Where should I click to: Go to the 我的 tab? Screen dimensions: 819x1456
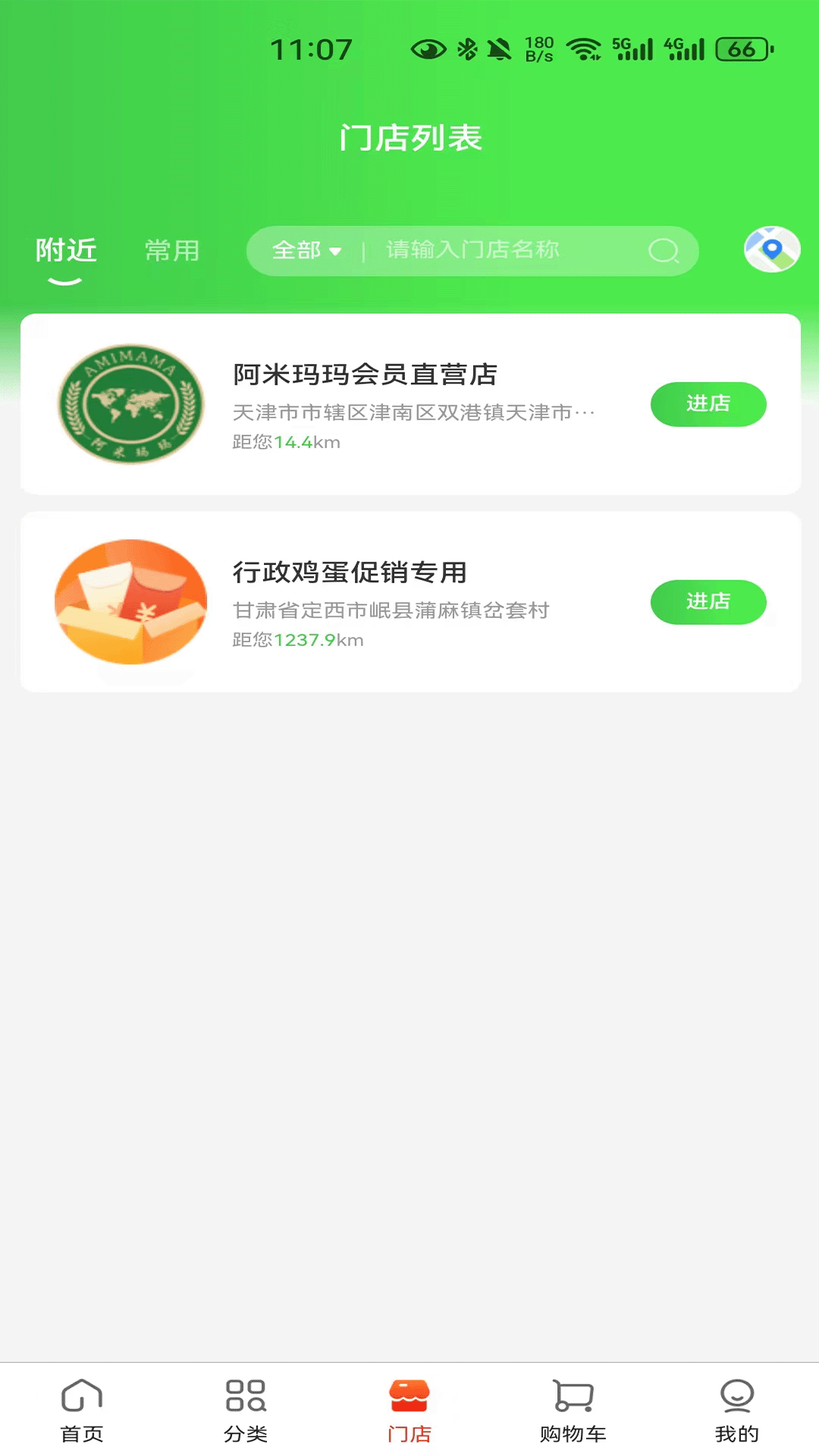click(x=736, y=1410)
